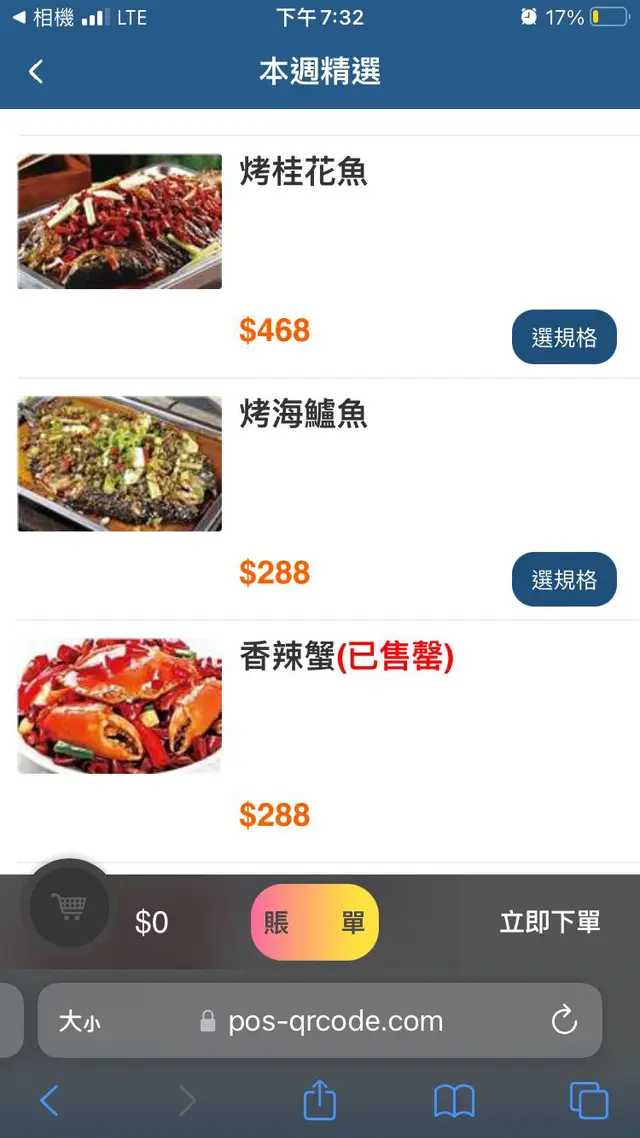
Task: View the 香辣蟹 dish photo
Action: click(x=120, y=706)
